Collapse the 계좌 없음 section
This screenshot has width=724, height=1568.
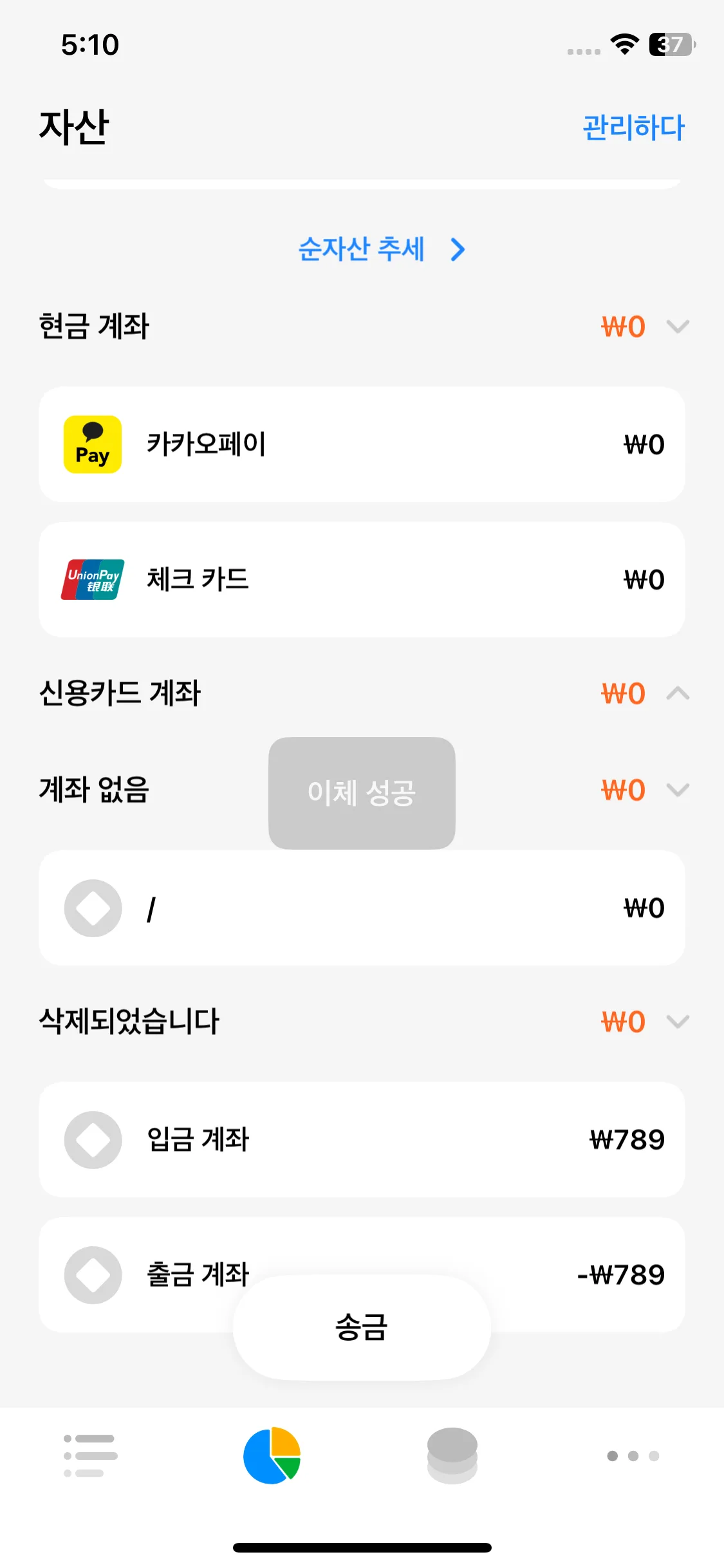click(x=677, y=790)
